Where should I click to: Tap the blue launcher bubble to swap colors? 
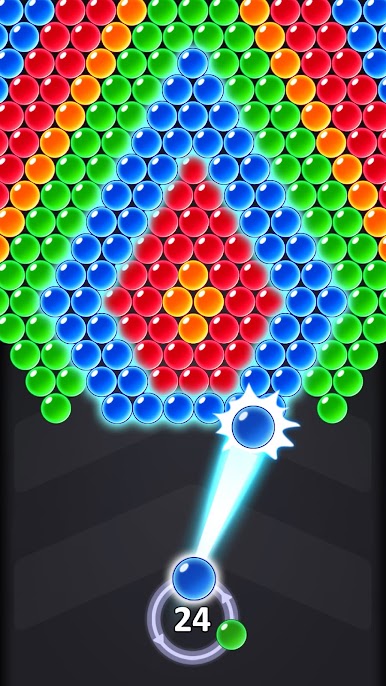194,578
